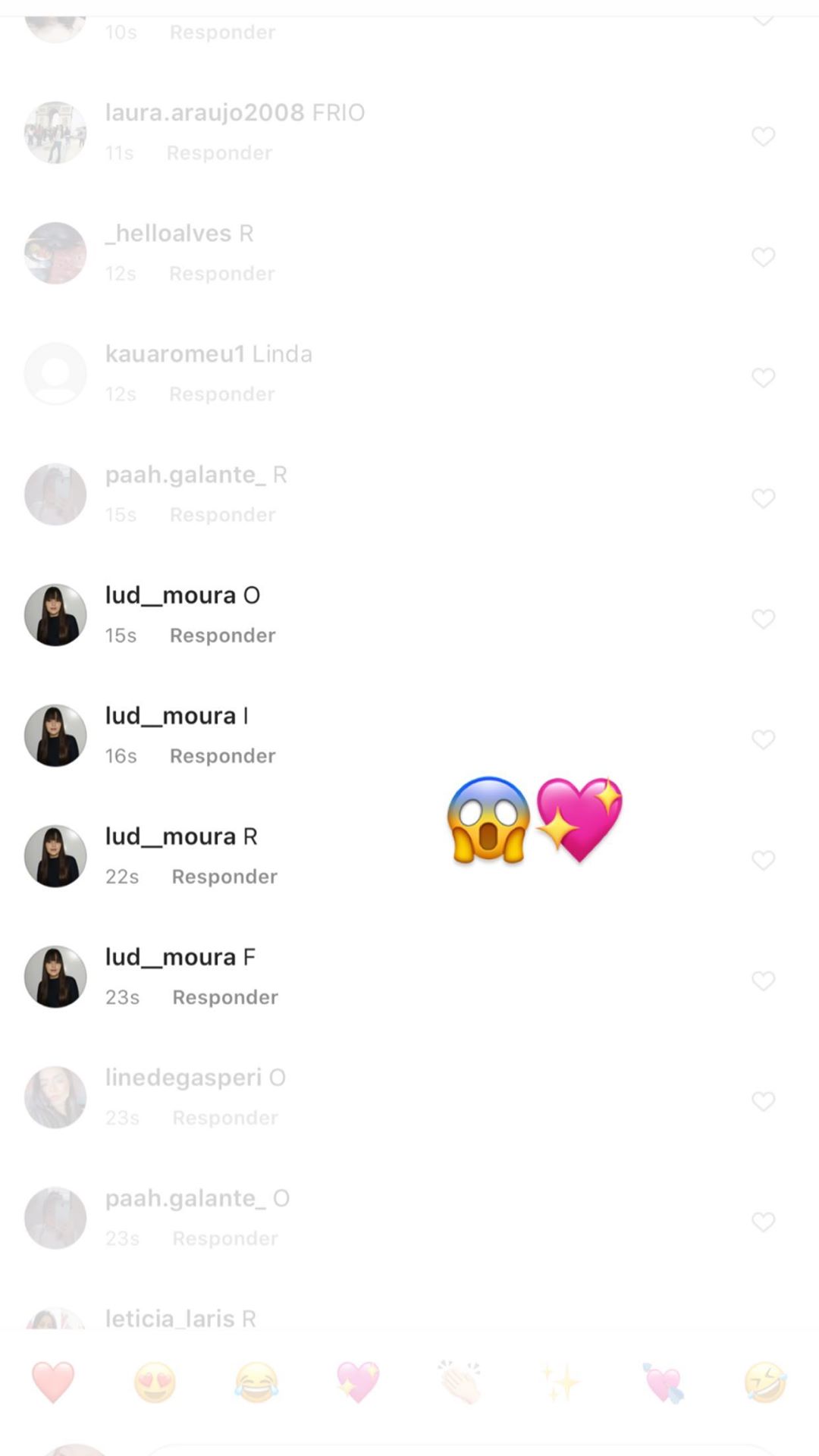Like laura.araujo2008's FRIO comment

pyautogui.click(x=763, y=136)
